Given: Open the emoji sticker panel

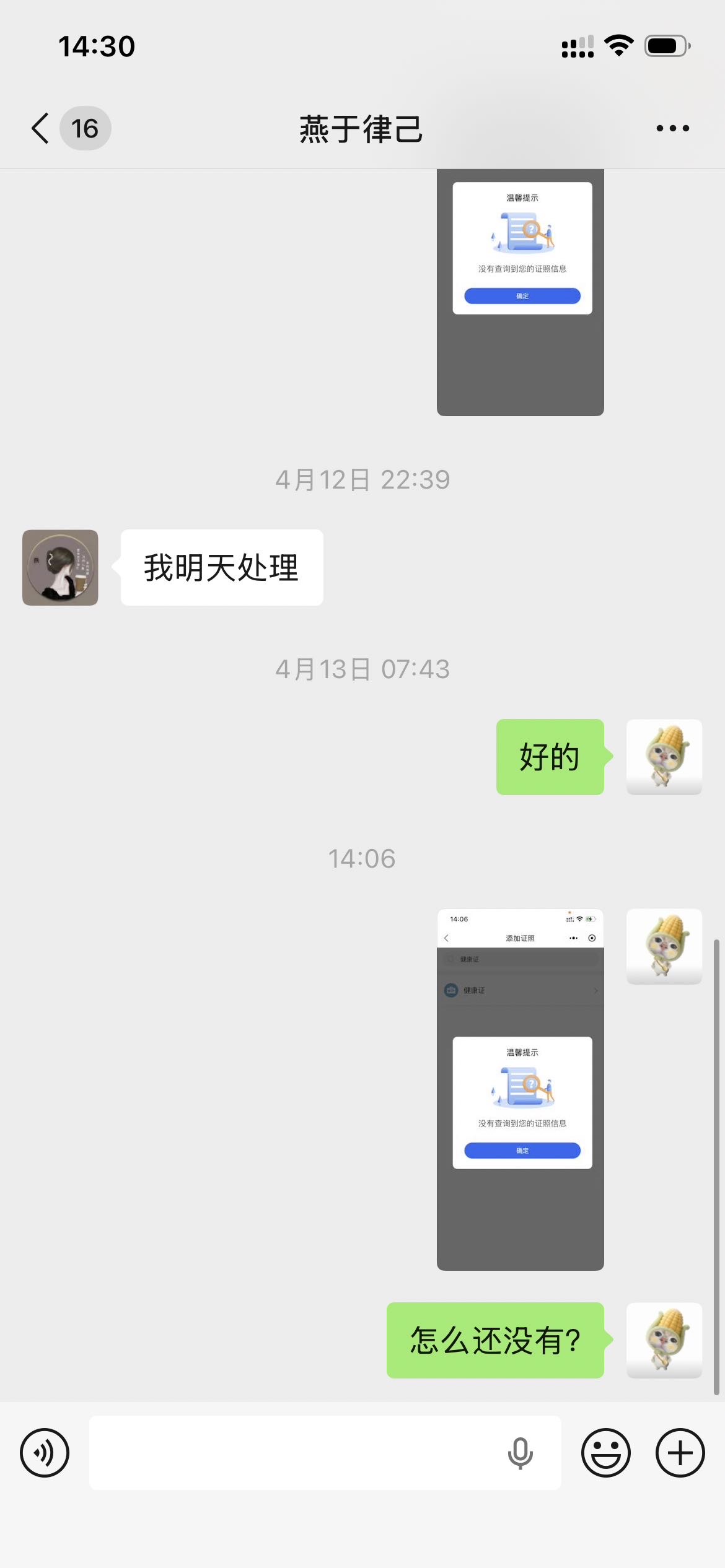Looking at the screenshot, I should [x=605, y=1453].
